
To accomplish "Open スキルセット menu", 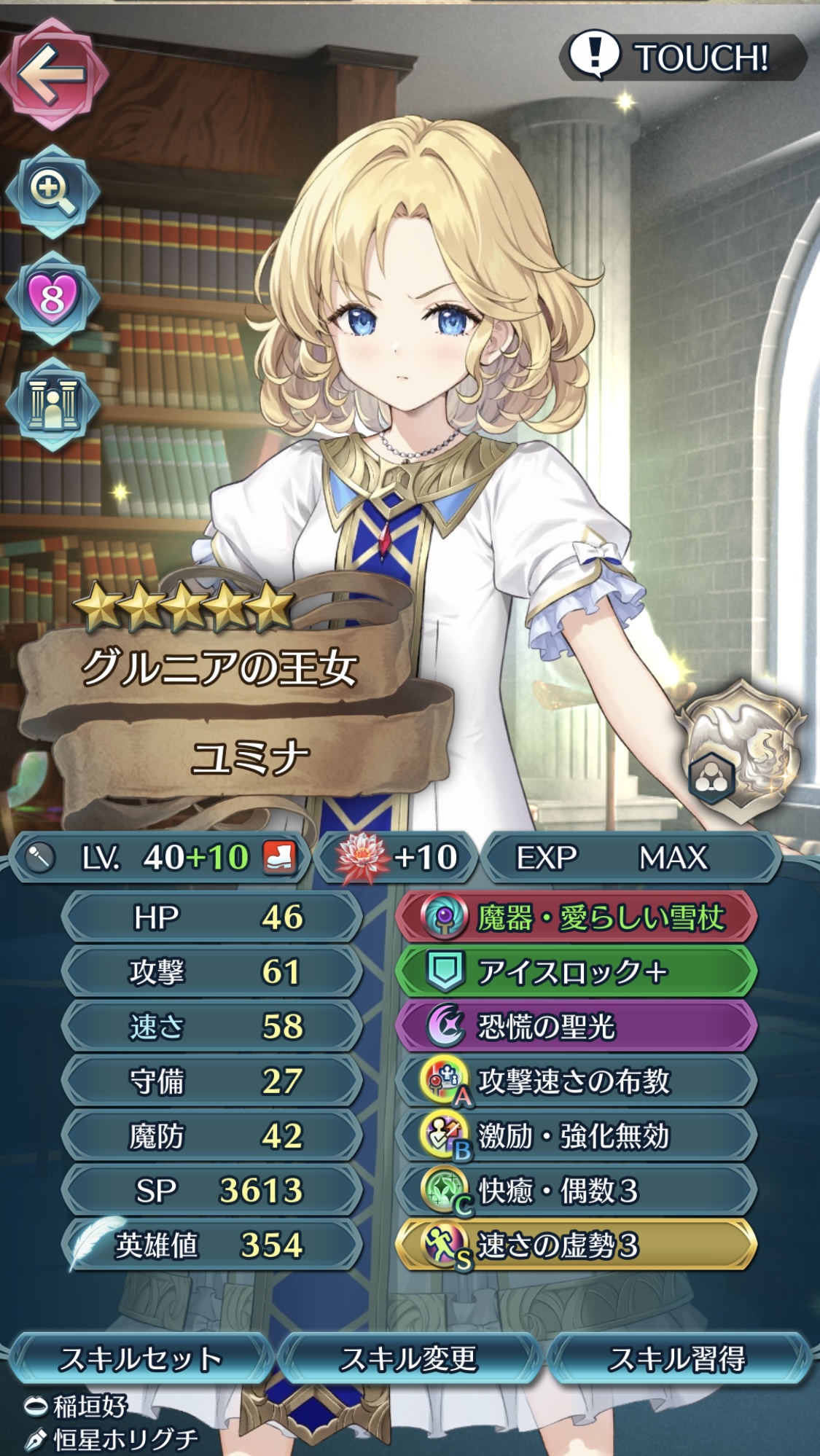I will (140, 1359).
